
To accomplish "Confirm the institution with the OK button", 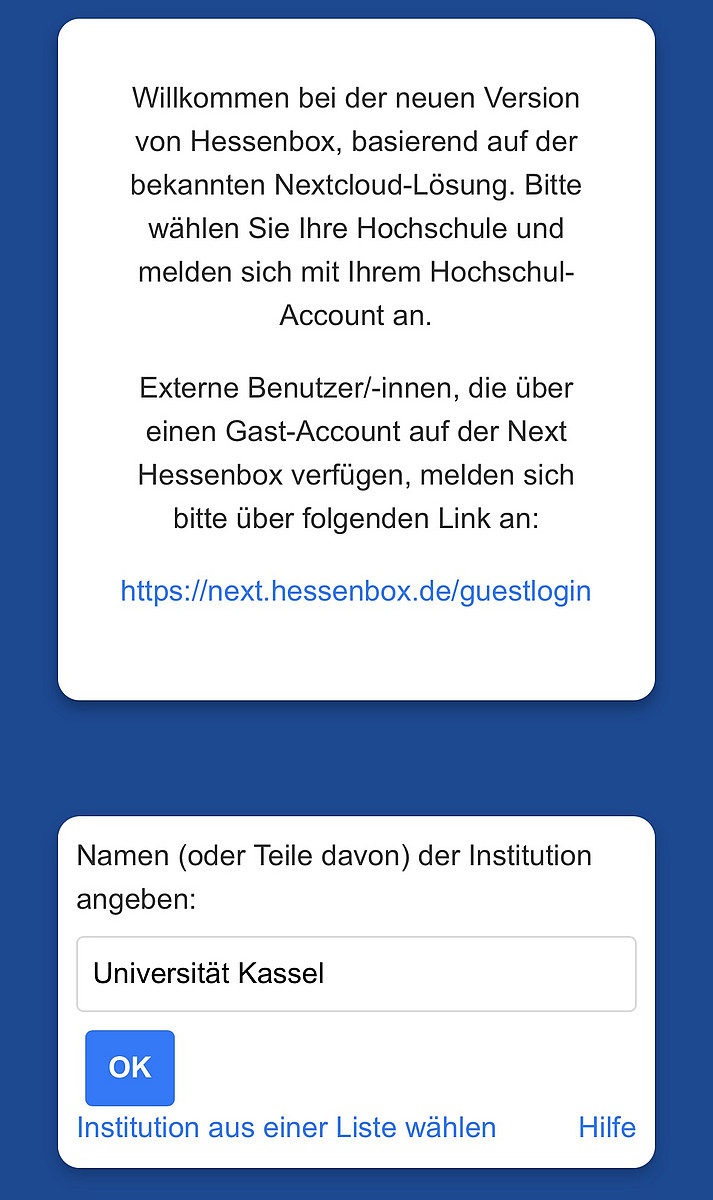I will coord(130,1068).
